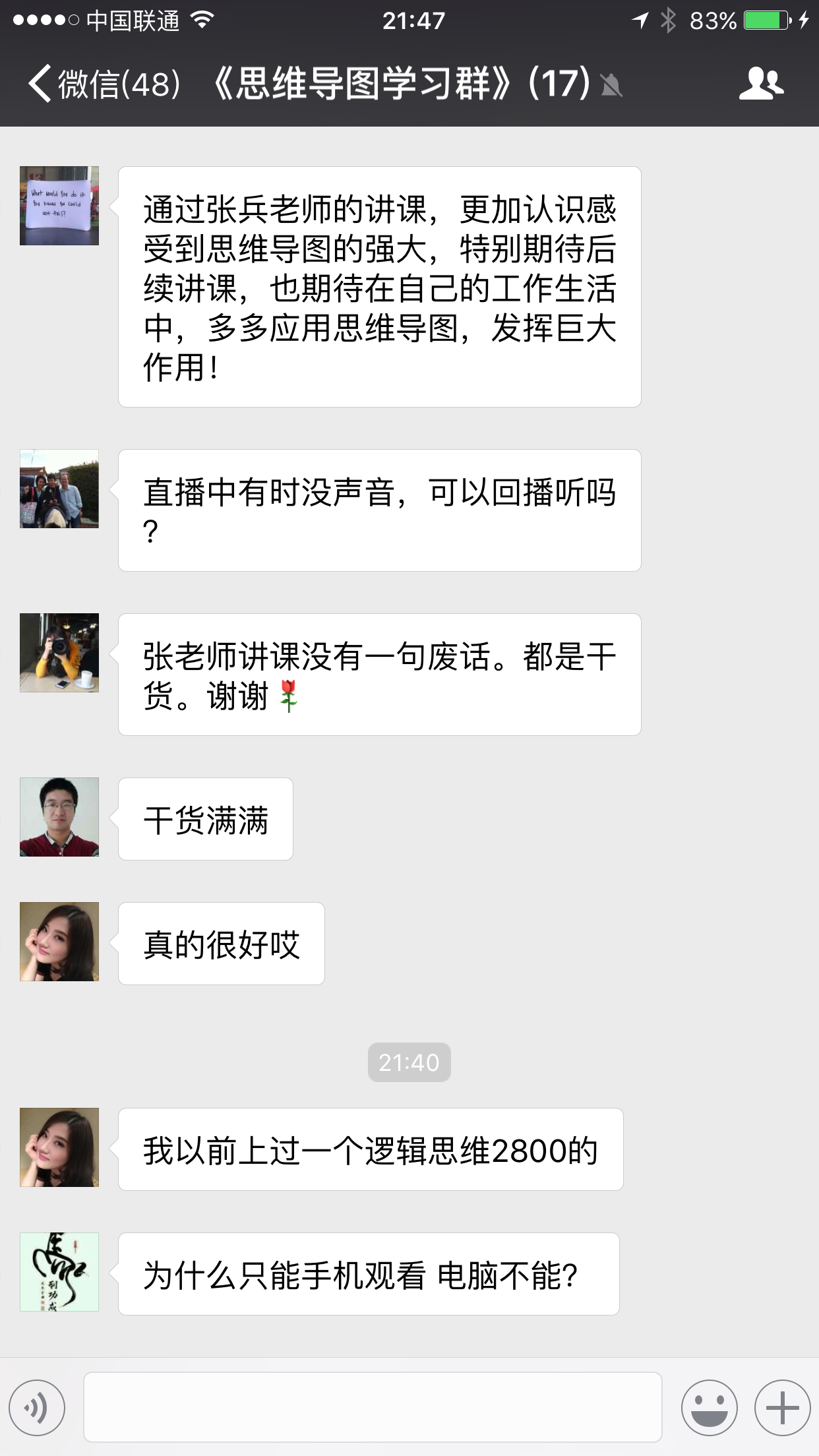The width and height of the screenshot is (819, 1456).
Task: Open the avatar beside the 逻辑思维2800 message
Action: 59,1147
